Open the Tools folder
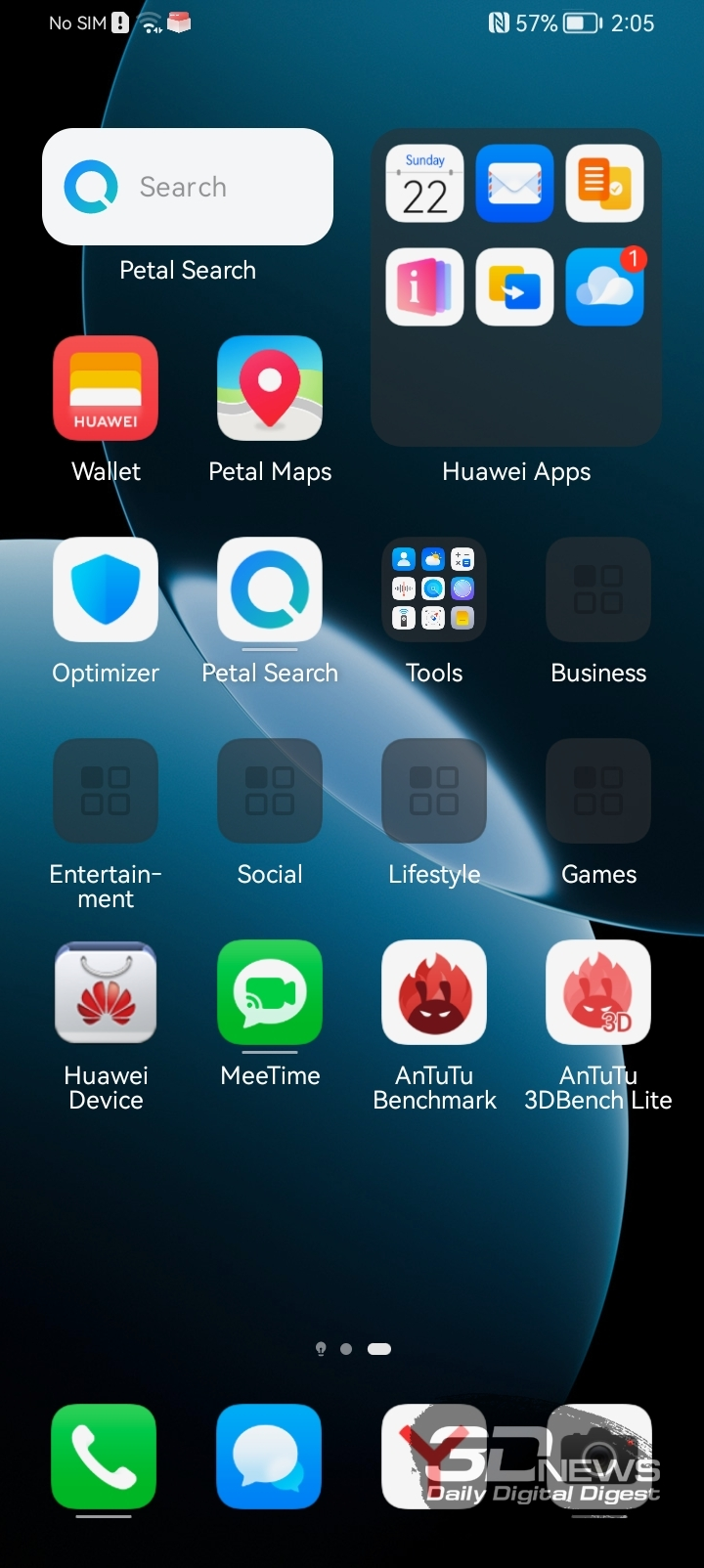 pos(434,589)
